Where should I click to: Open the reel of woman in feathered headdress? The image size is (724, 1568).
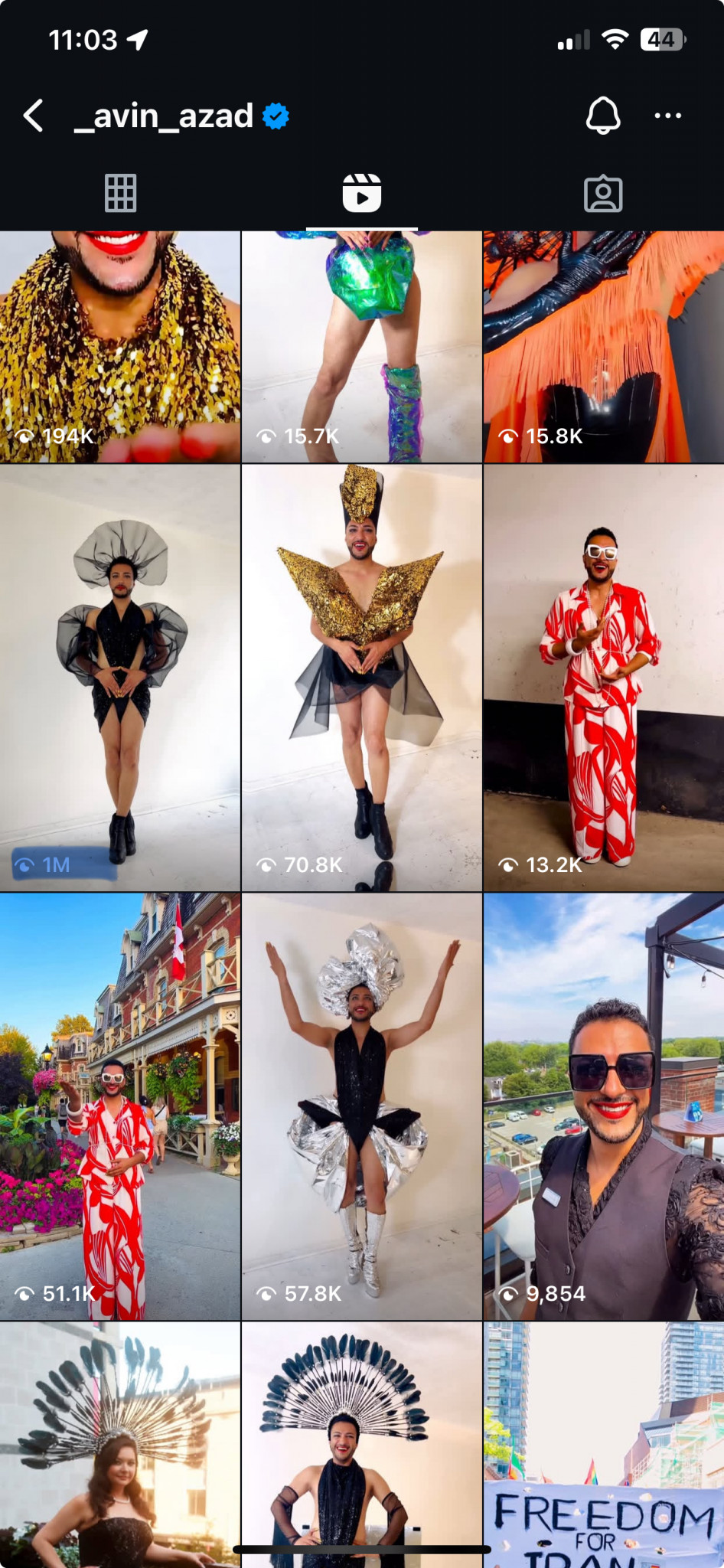click(x=119, y=1447)
